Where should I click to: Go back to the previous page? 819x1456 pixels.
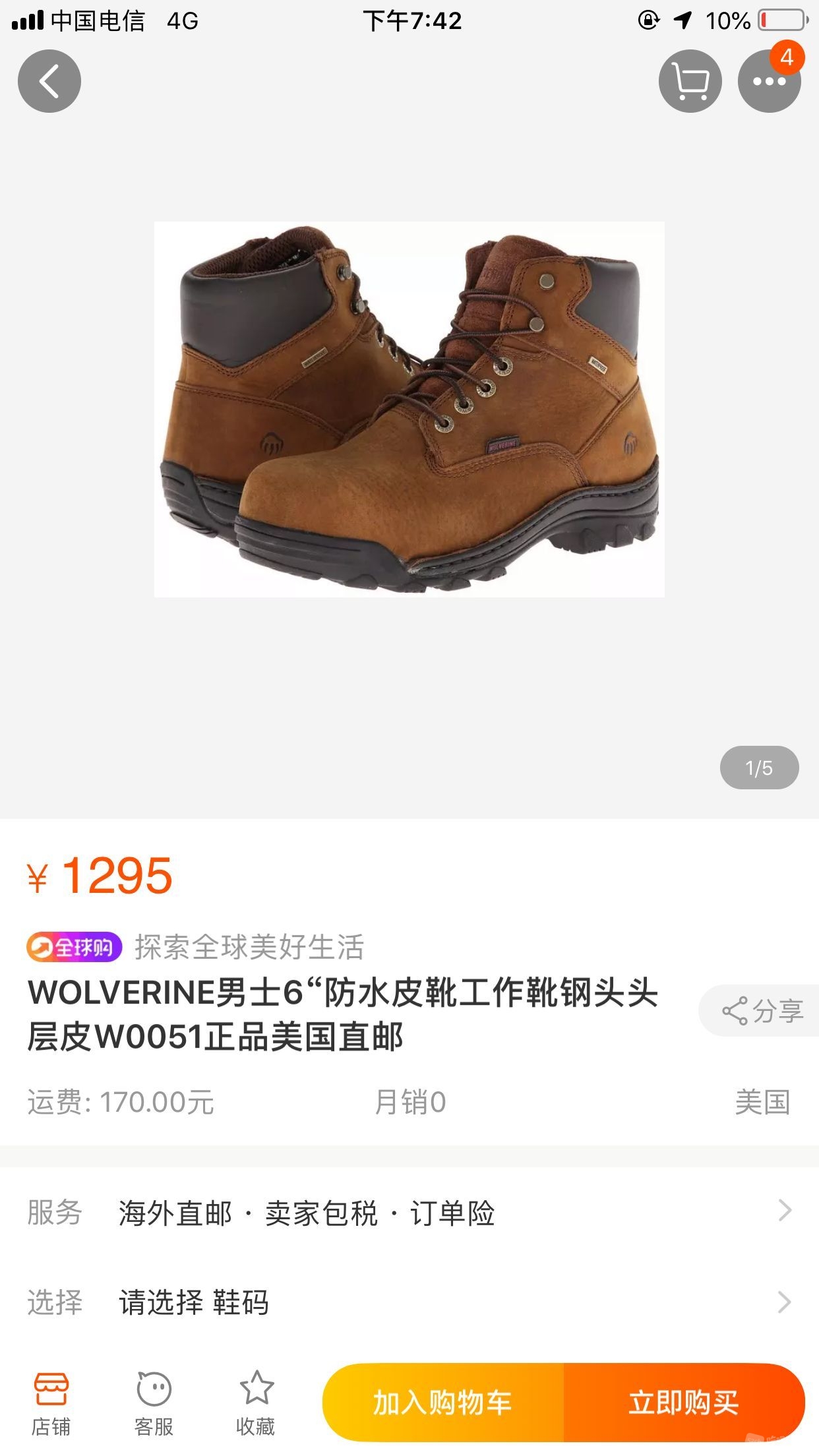(49, 81)
